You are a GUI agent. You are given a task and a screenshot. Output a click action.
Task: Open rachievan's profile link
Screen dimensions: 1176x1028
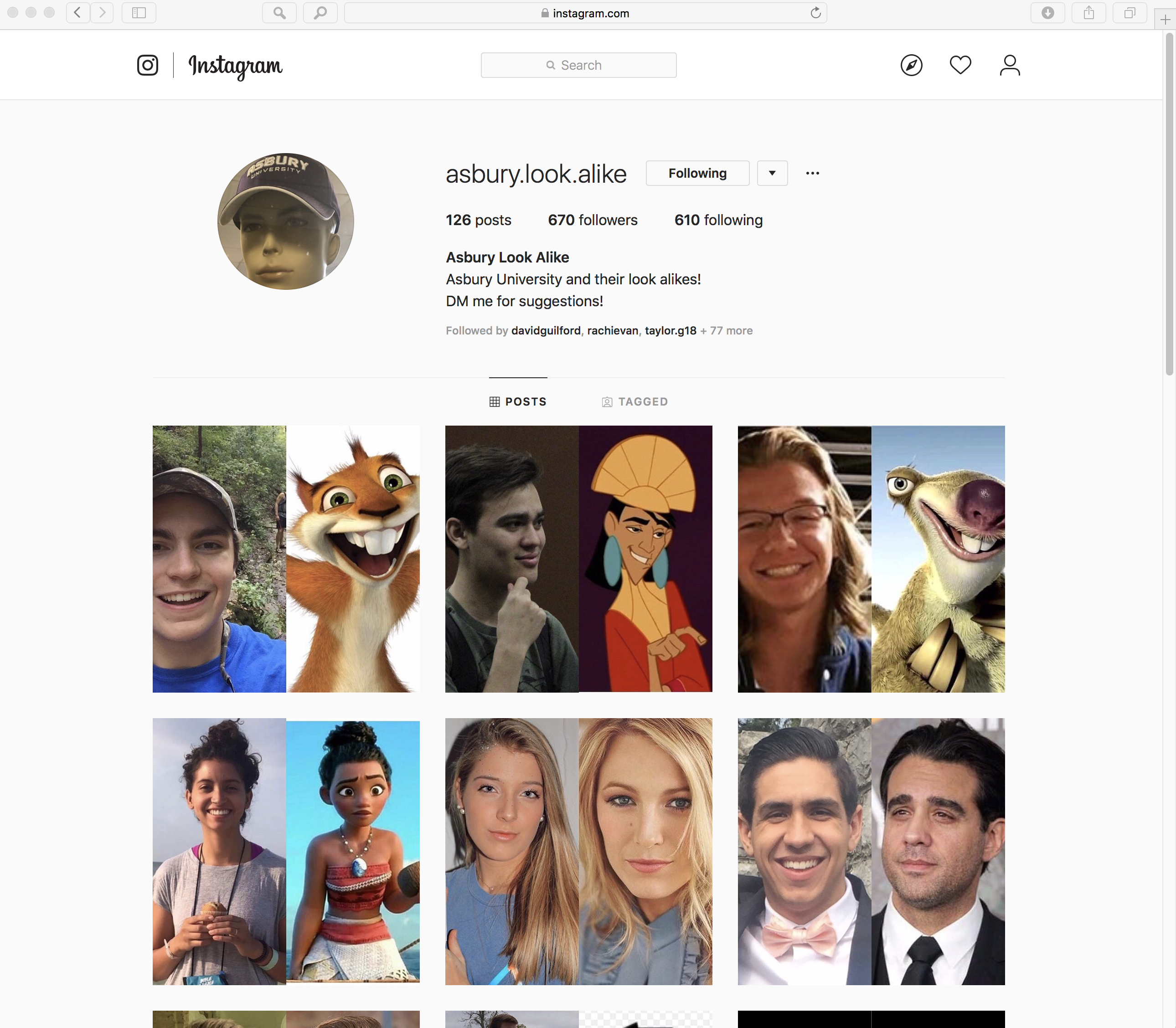613,330
